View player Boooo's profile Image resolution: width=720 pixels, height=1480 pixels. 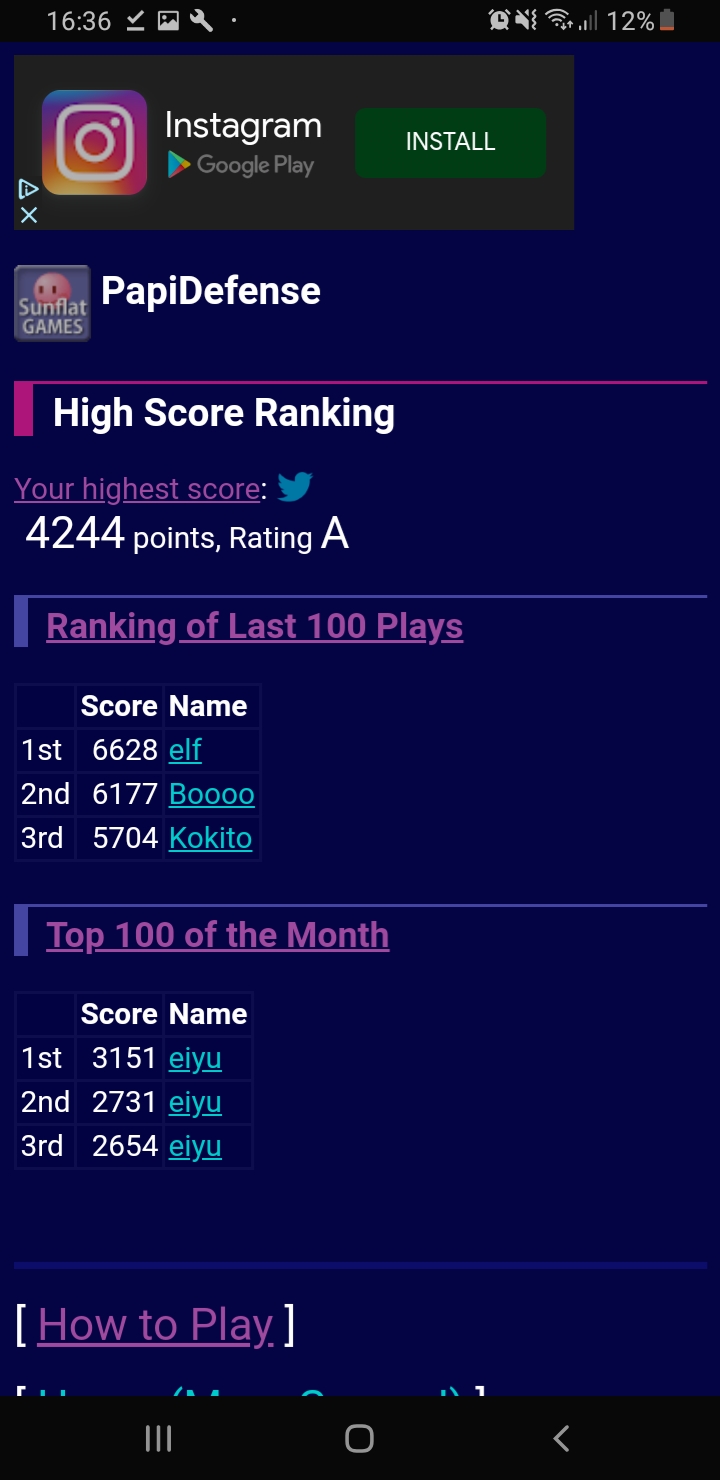click(211, 794)
